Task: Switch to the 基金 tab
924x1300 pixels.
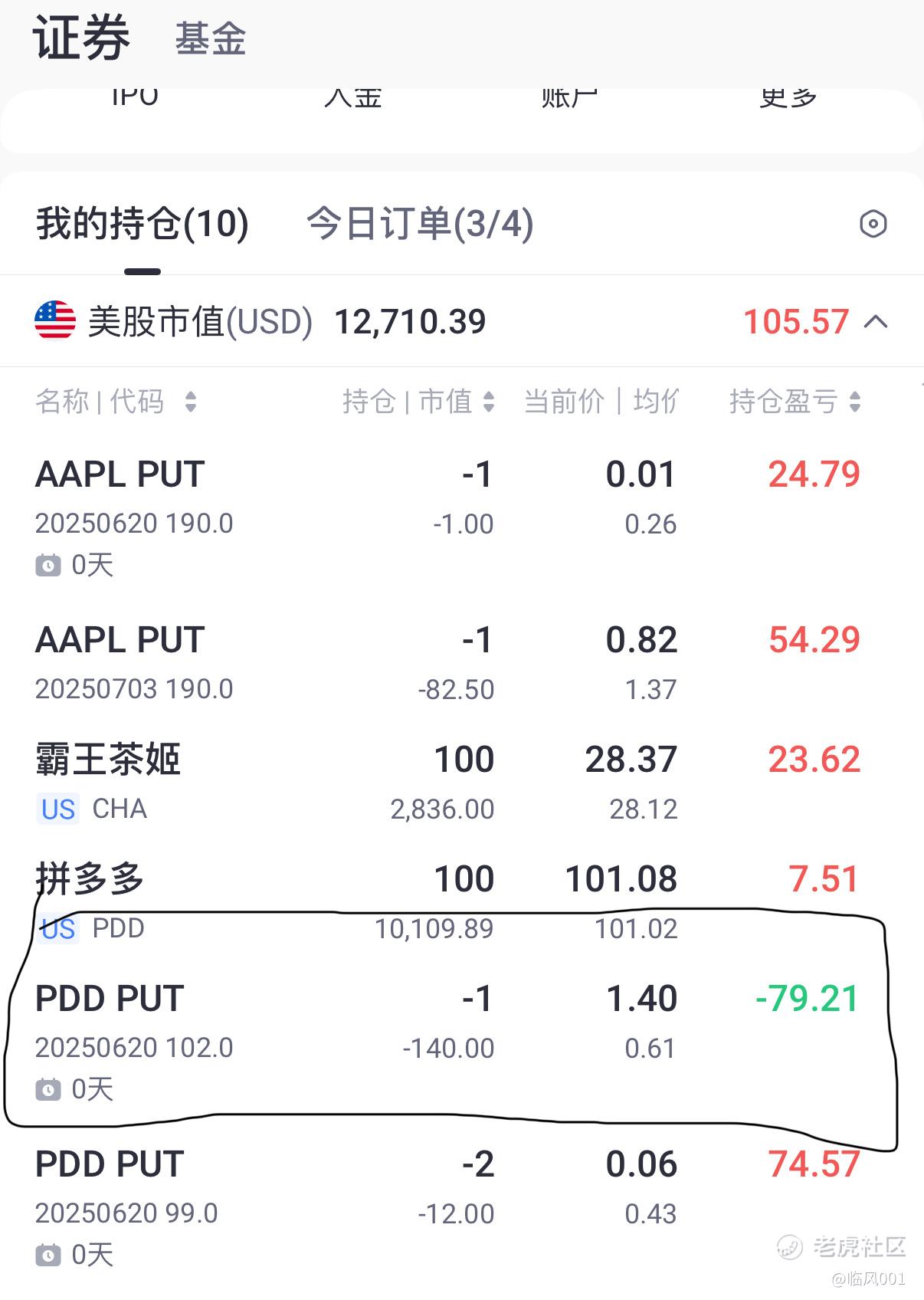Action: 210,38
